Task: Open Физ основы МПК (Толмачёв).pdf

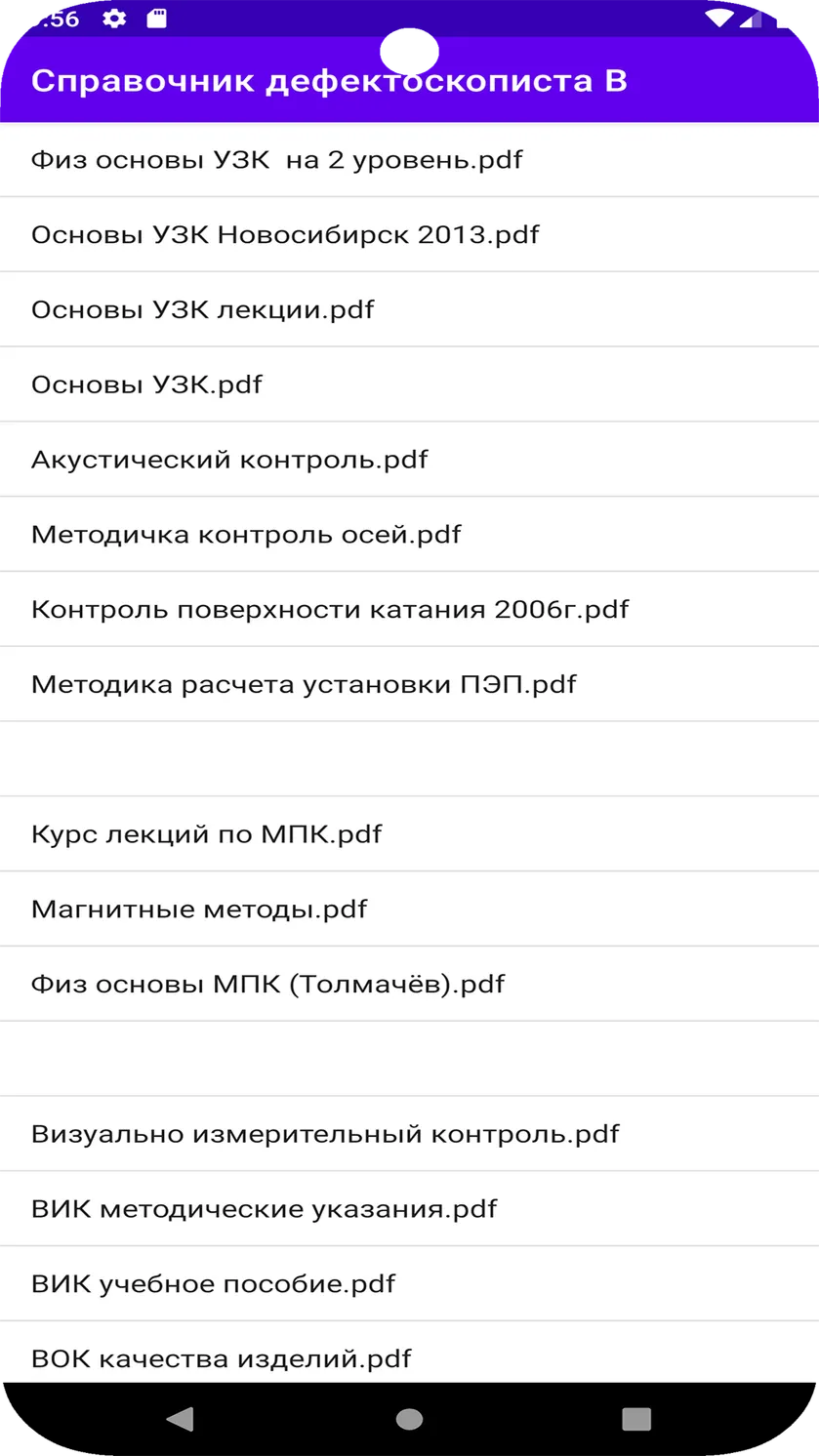Action: (x=409, y=984)
